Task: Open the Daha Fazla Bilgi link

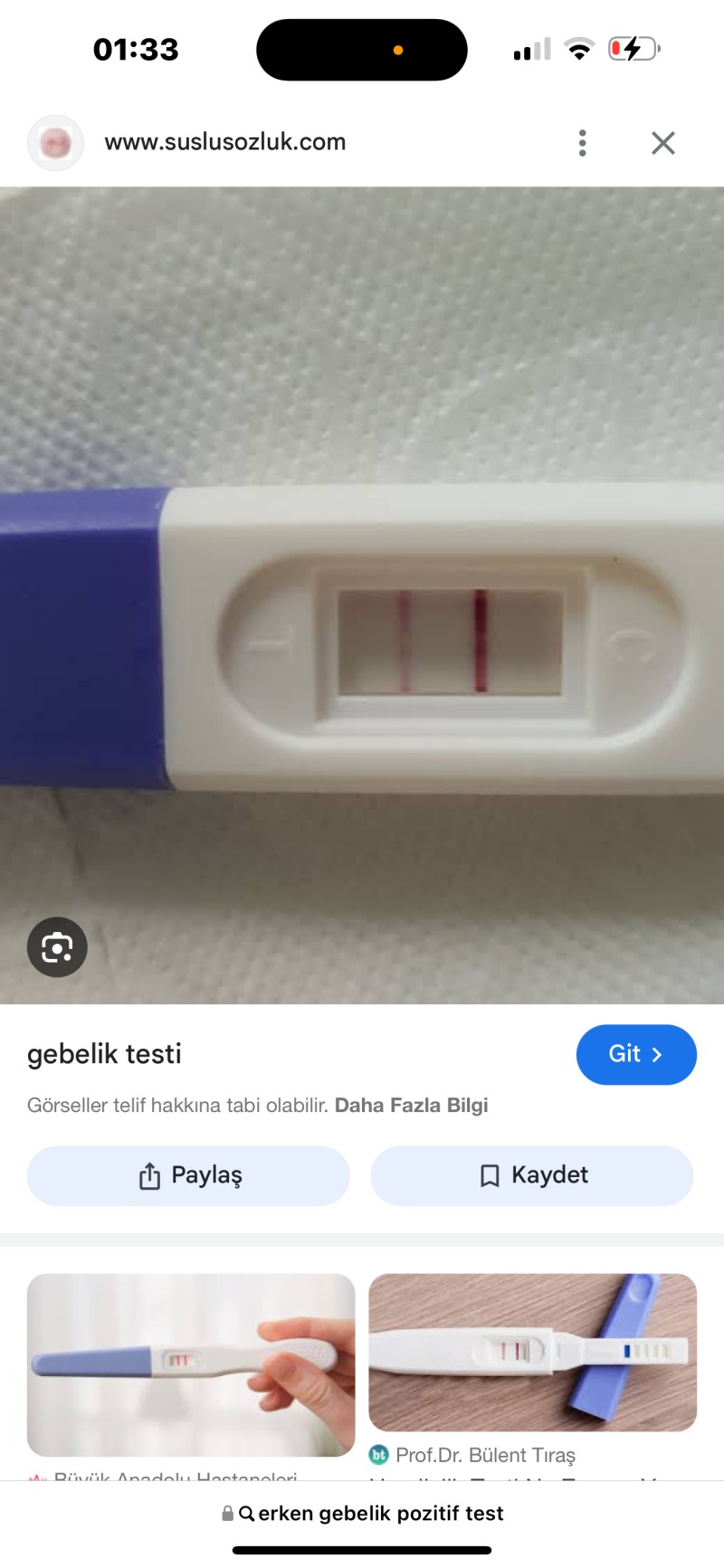Action: [411, 1105]
